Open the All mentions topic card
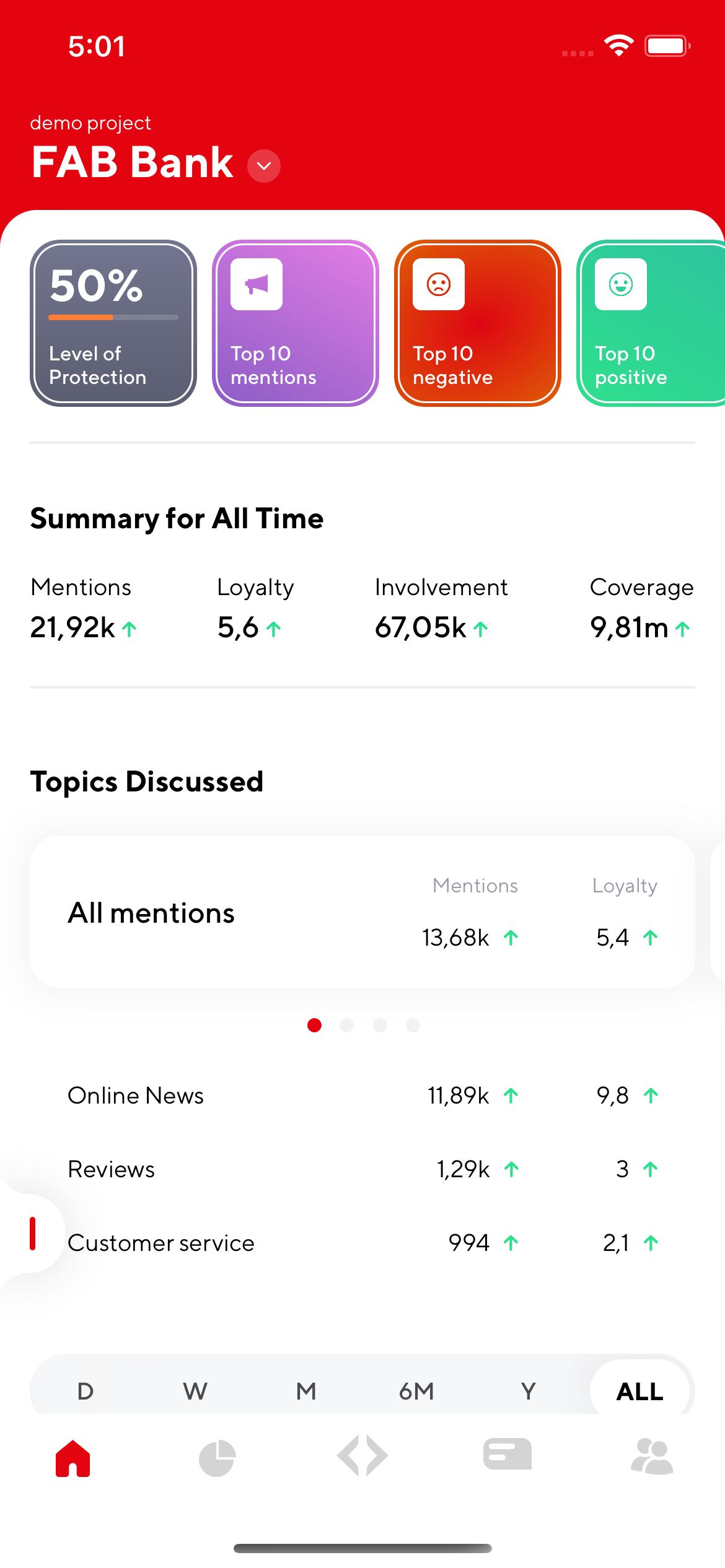 click(362, 912)
